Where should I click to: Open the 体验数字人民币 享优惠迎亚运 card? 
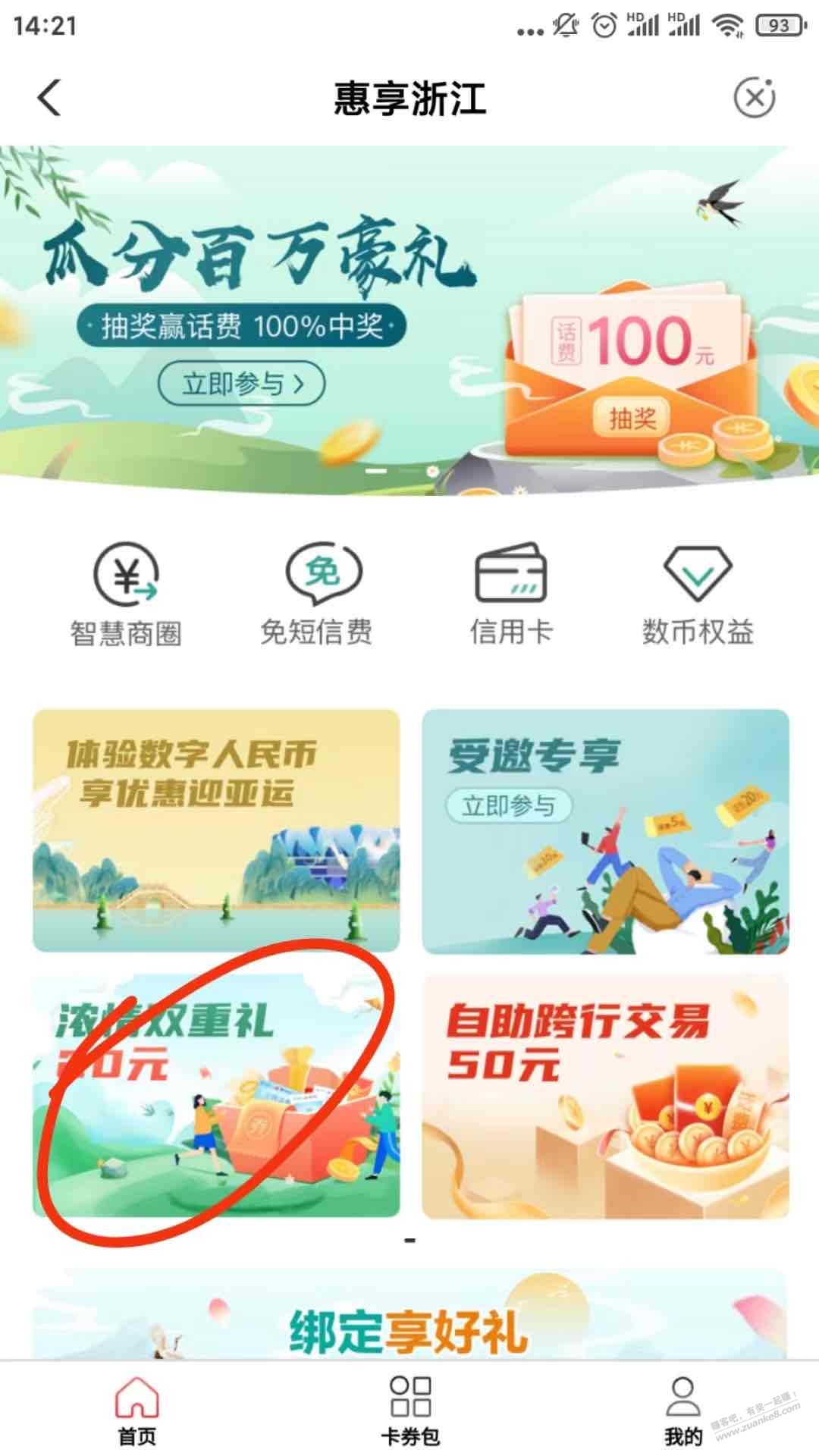tap(216, 830)
